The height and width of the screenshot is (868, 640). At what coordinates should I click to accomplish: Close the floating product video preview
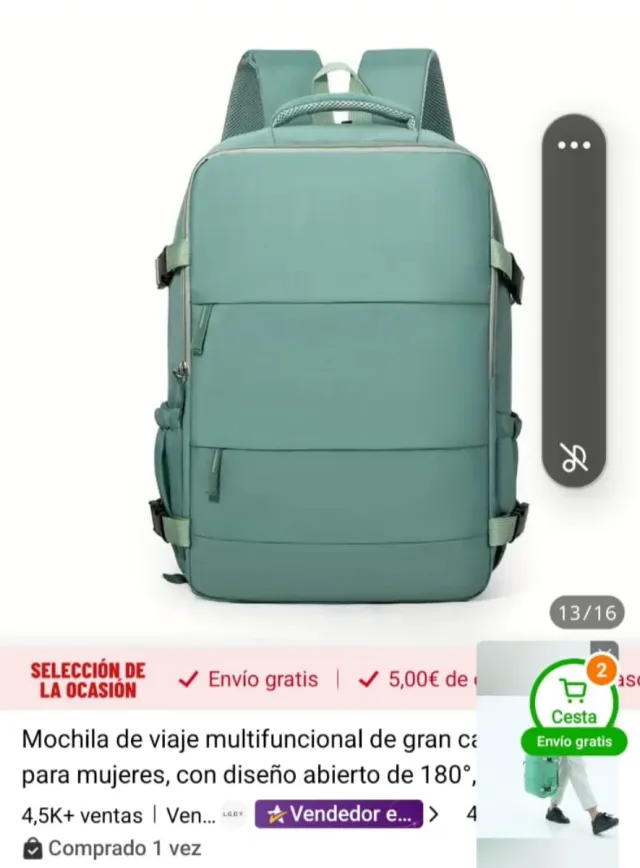(604, 650)
